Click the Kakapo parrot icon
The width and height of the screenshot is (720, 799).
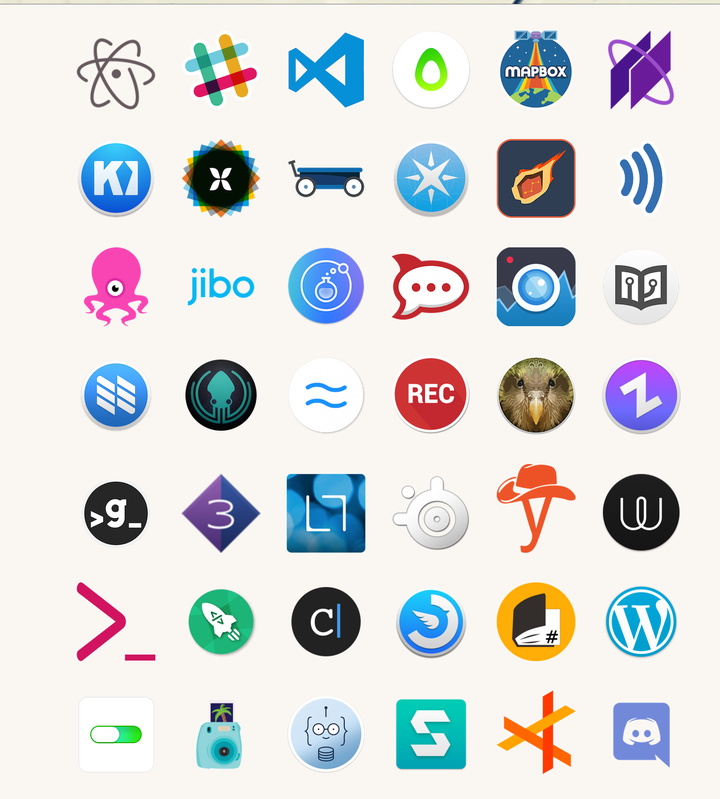pos(535,395)
